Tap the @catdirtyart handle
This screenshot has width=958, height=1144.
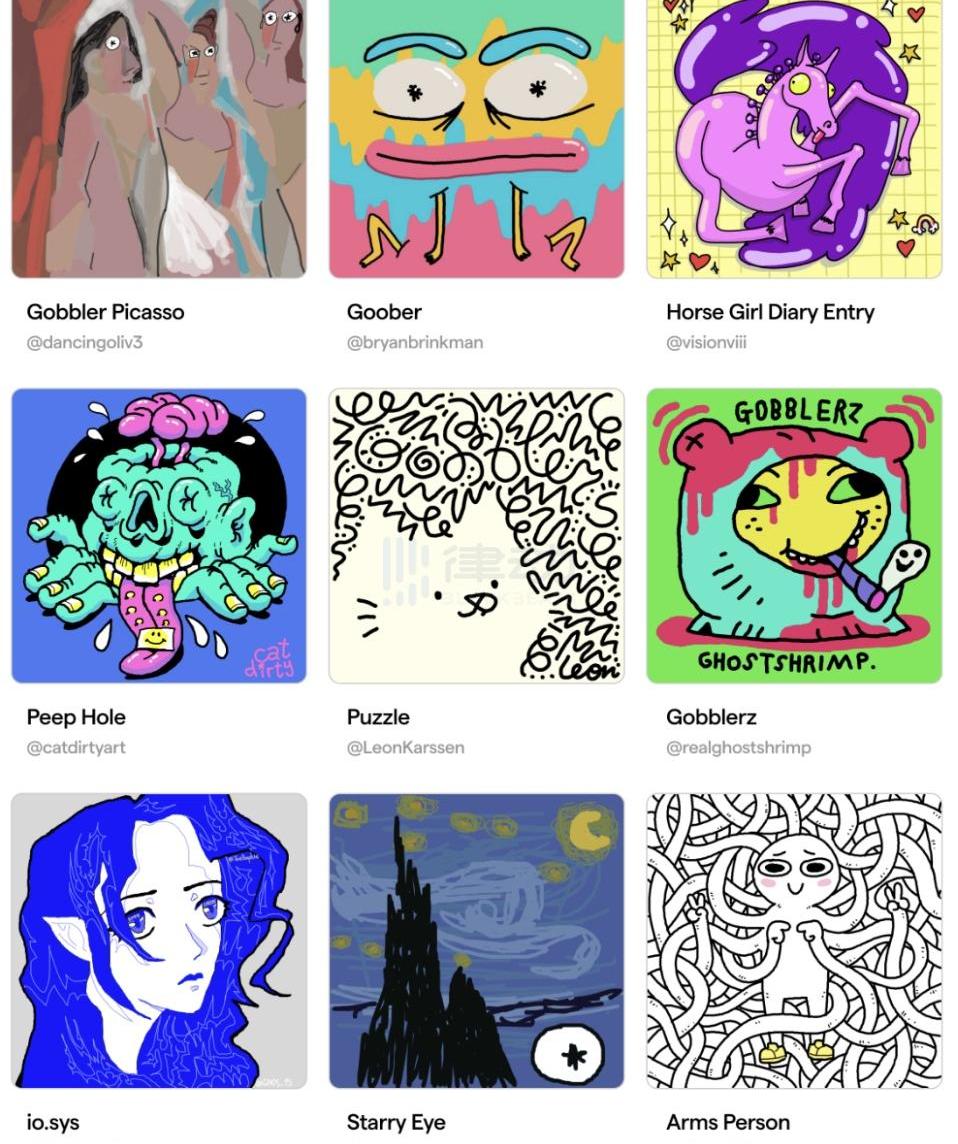point(76,747)
